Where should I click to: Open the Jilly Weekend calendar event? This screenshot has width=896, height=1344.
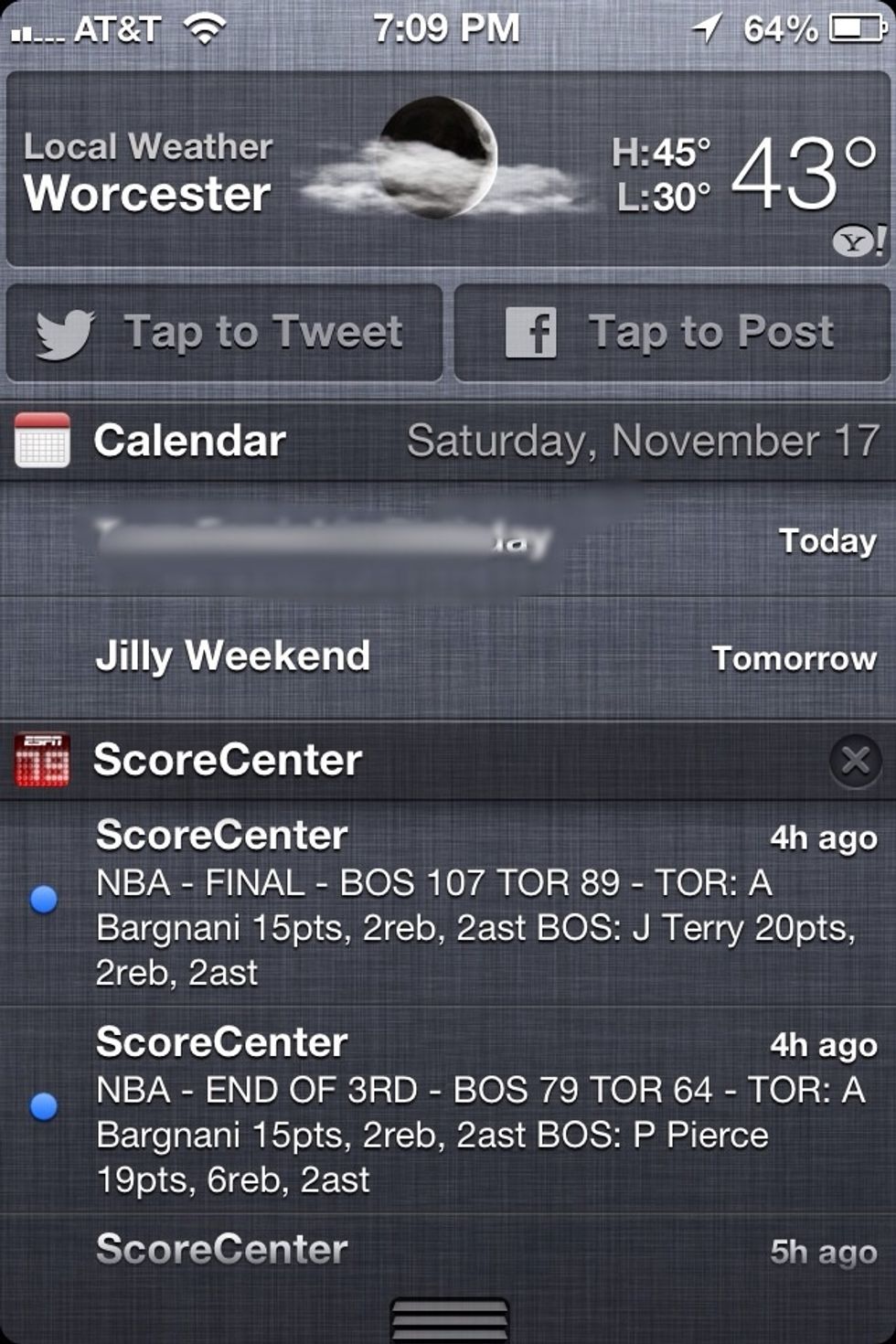tap(448, 656)
